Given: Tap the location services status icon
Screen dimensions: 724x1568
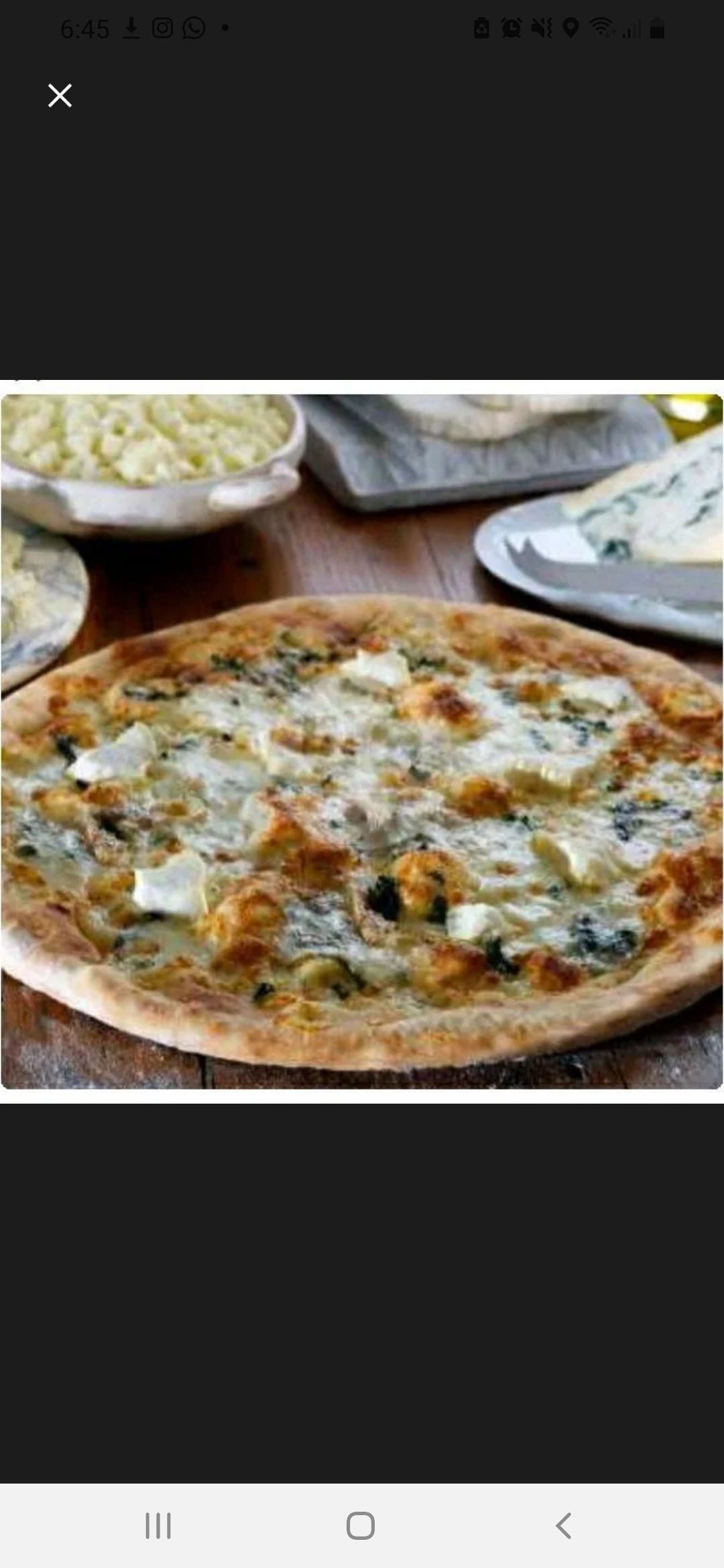Looking at the screenshot, I should (x=570, y=28).
